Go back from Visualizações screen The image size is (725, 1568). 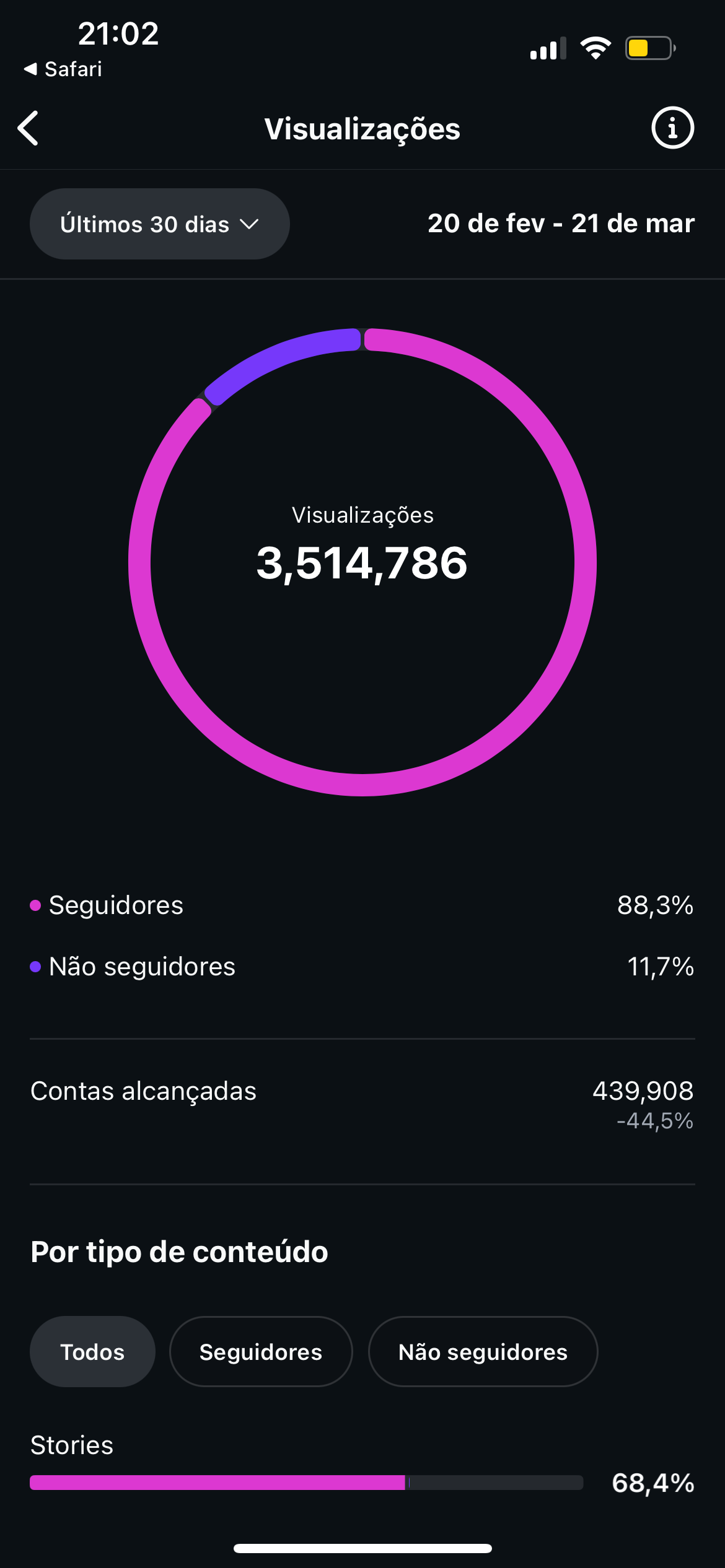click(29, 128)
